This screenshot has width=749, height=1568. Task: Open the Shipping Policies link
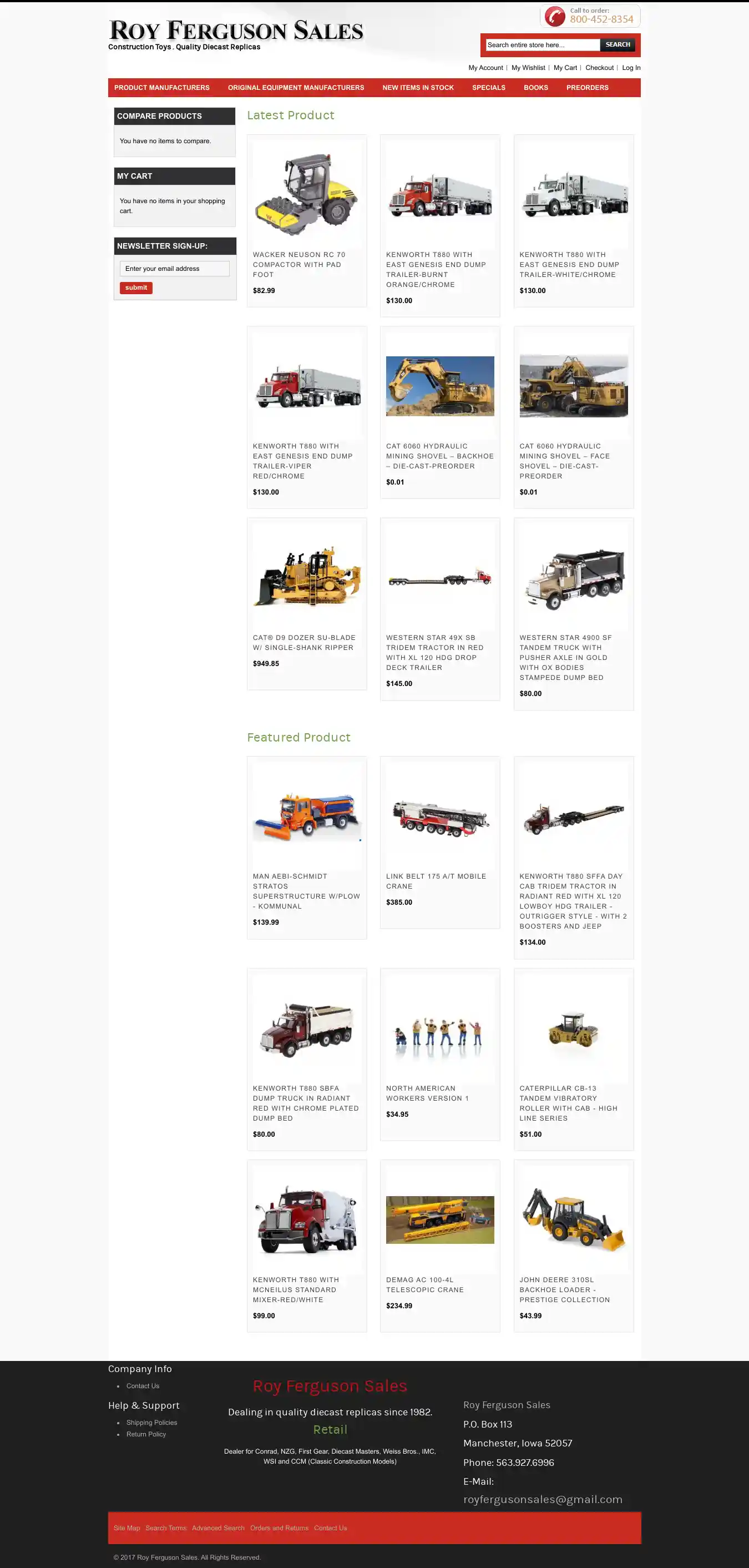pos(151,1423)
